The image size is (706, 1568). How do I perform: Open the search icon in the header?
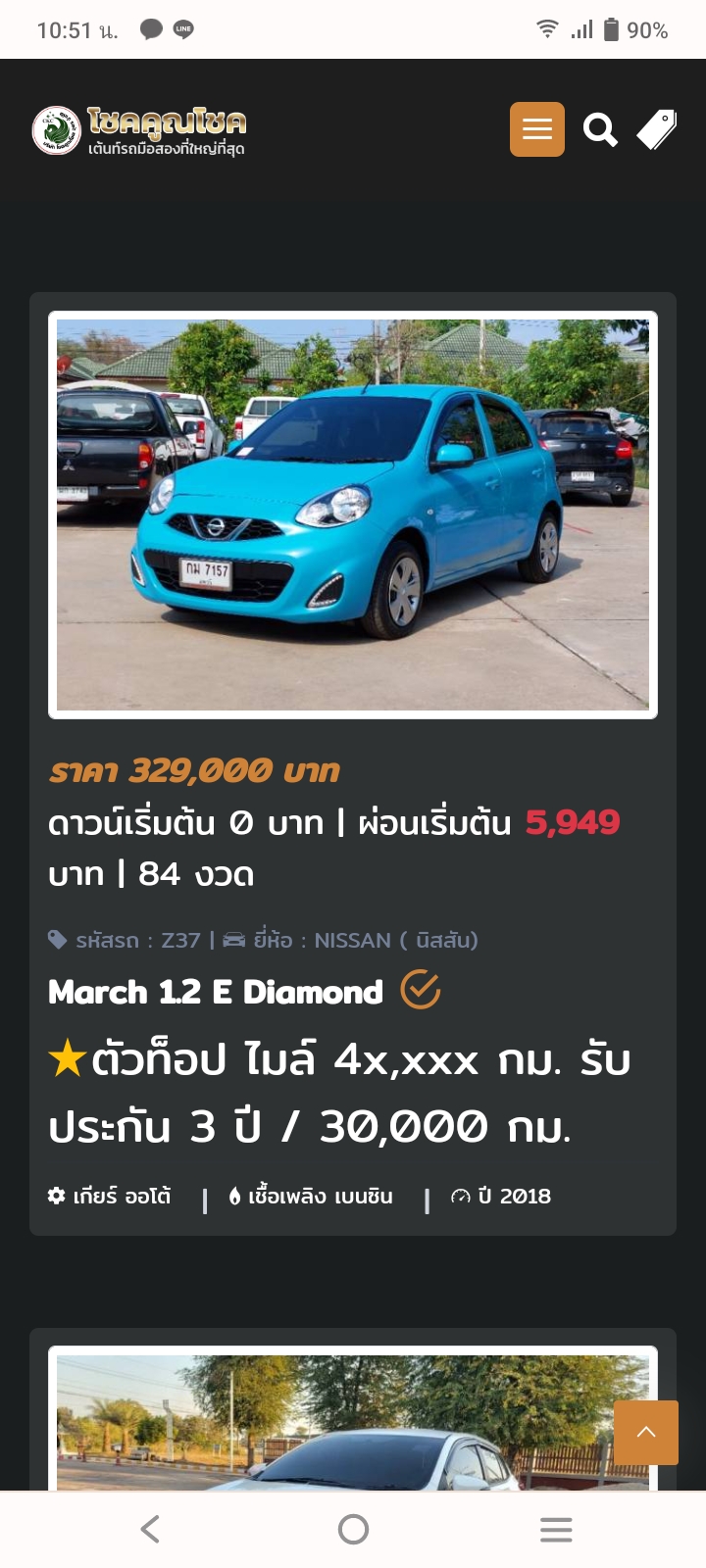(600, 129)
